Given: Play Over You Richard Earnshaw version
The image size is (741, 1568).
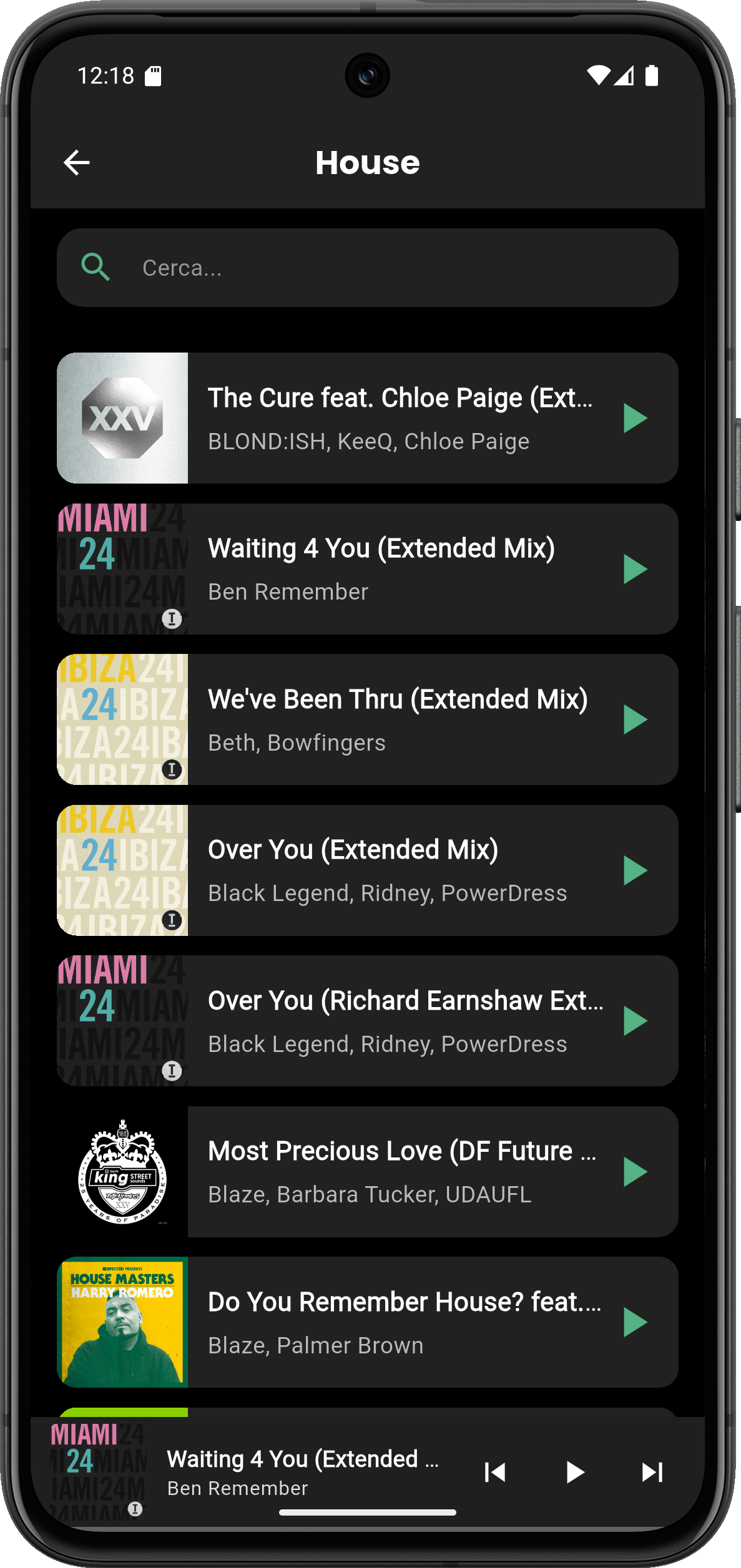Looking at the screenshot, I should [x=635, y=1021].
